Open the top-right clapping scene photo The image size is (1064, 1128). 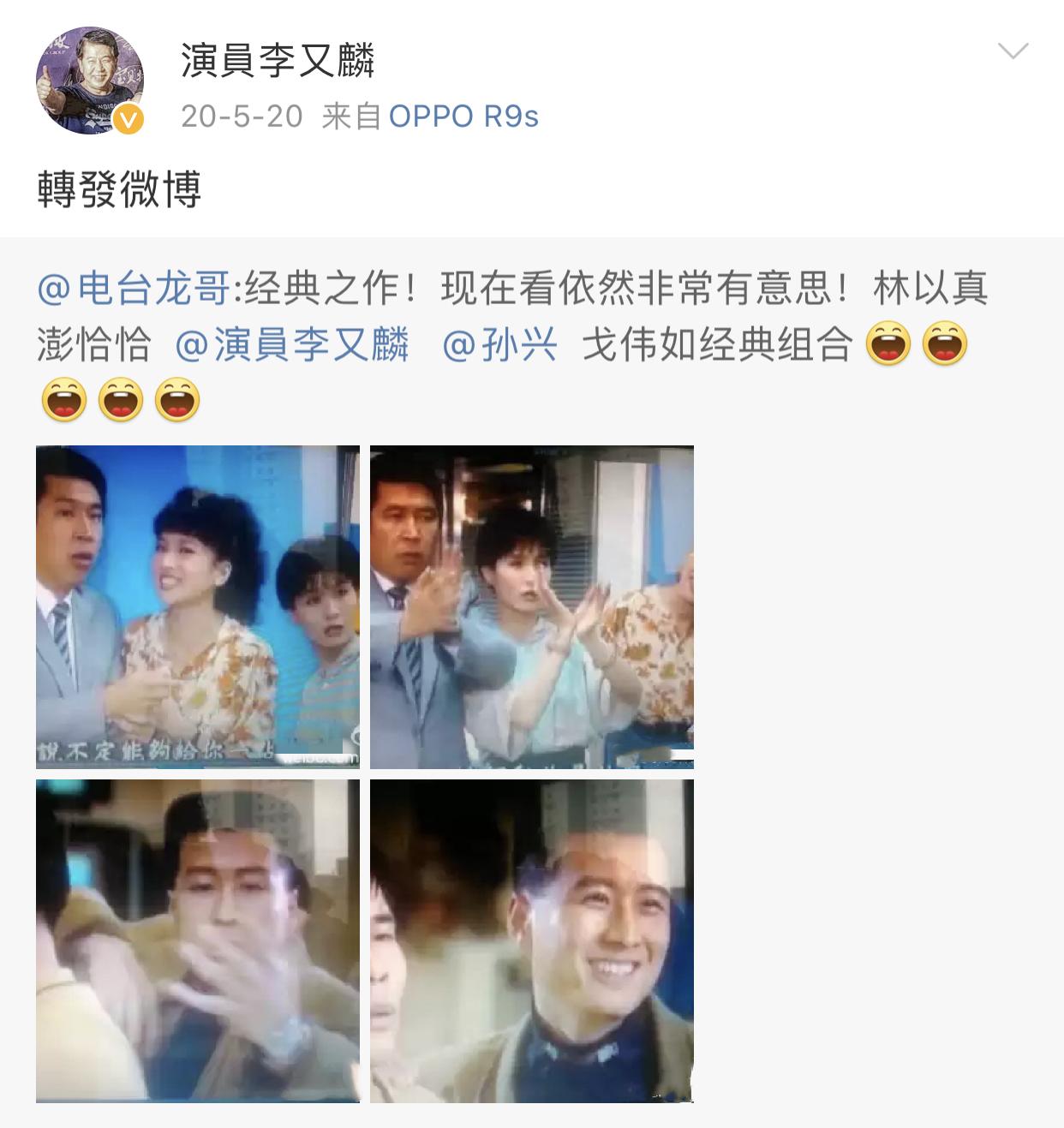tap(531, 606)
